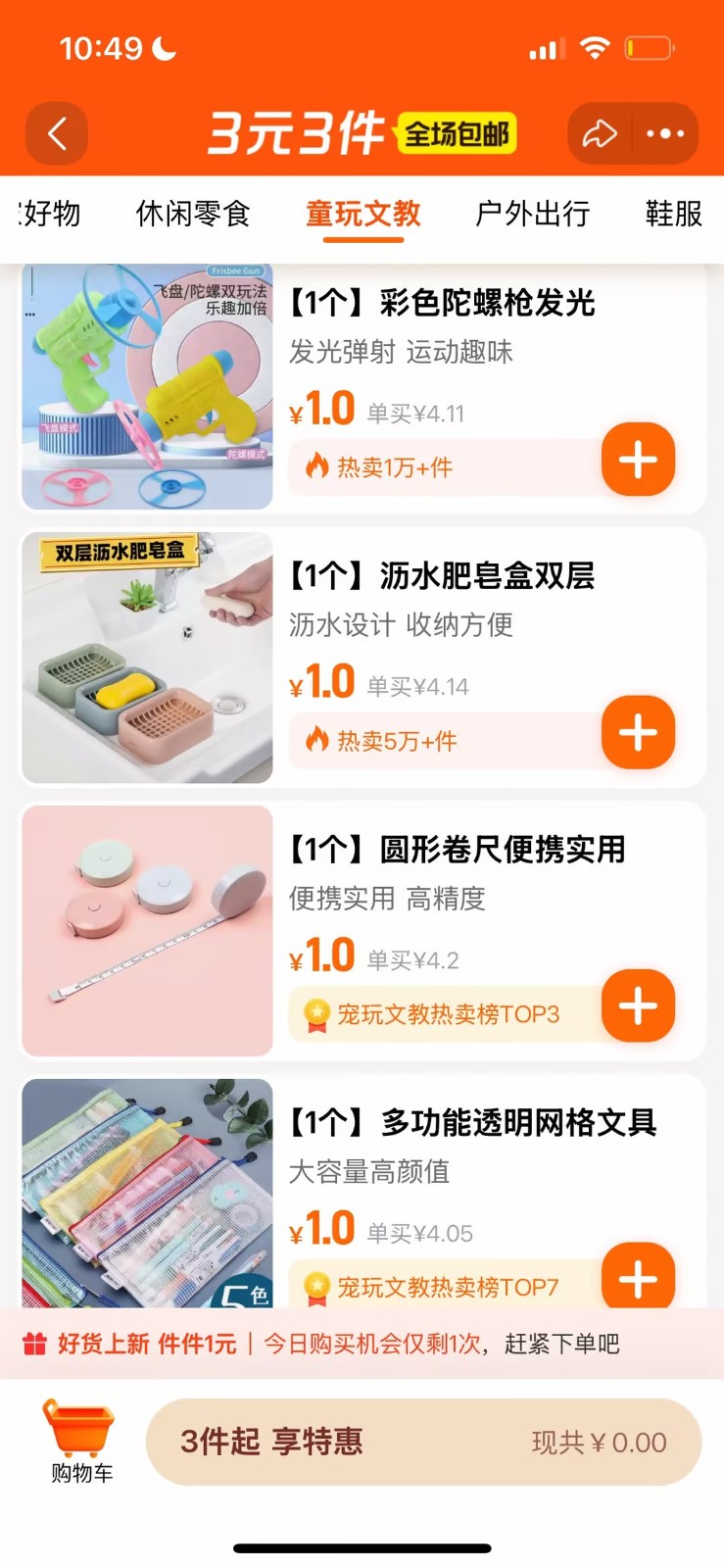Add 彩色陀螺枪发光 to the cart

tap(638, 460)
